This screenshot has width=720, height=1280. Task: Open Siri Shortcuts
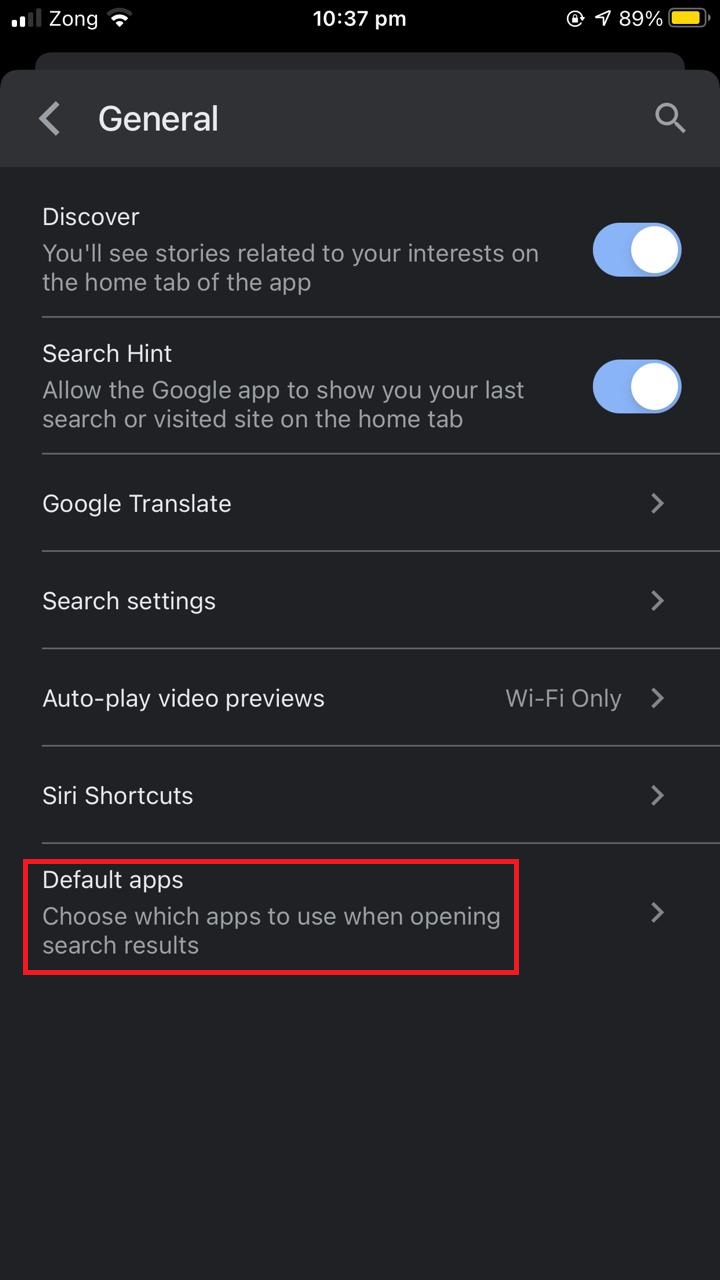pos(360,795)
